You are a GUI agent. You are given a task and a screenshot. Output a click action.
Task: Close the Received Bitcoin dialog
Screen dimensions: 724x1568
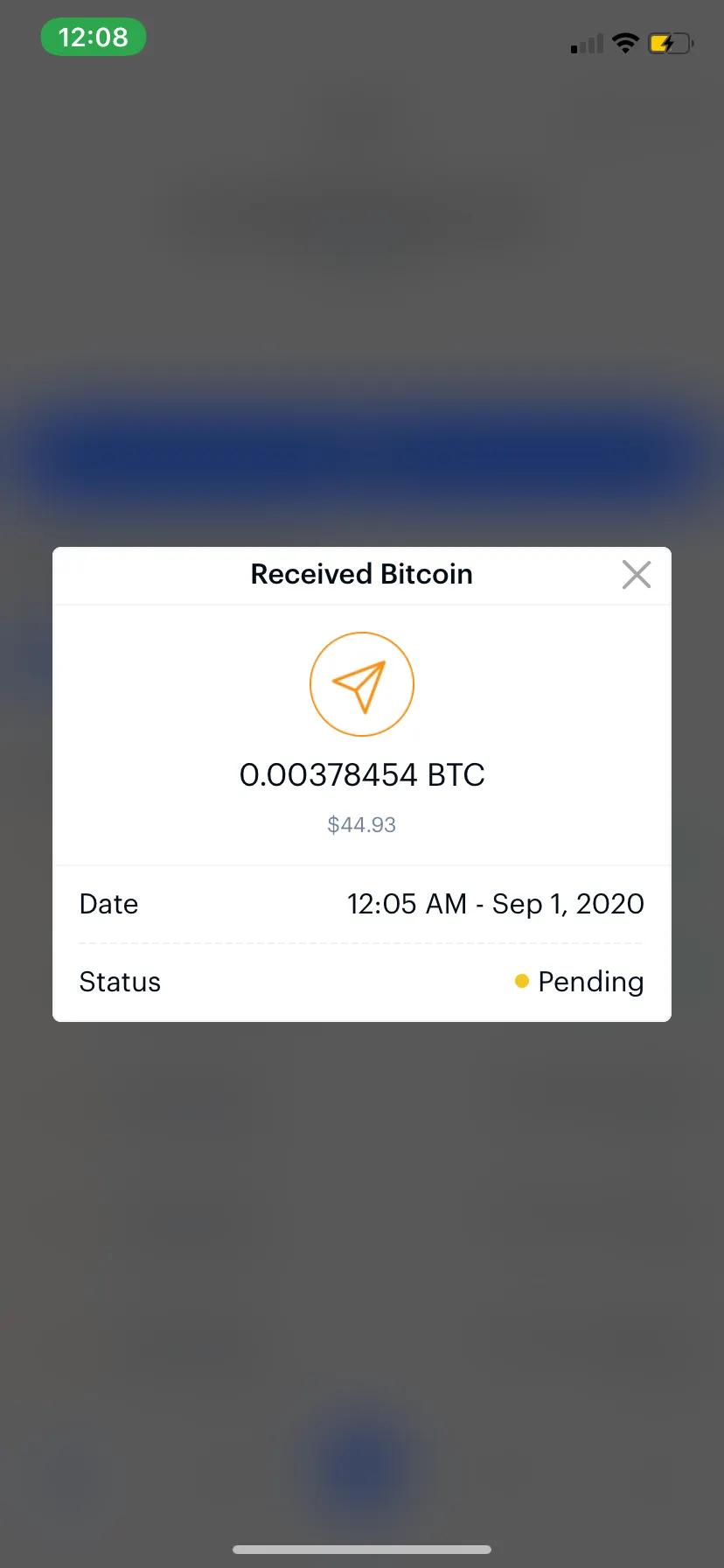[637, 575]
